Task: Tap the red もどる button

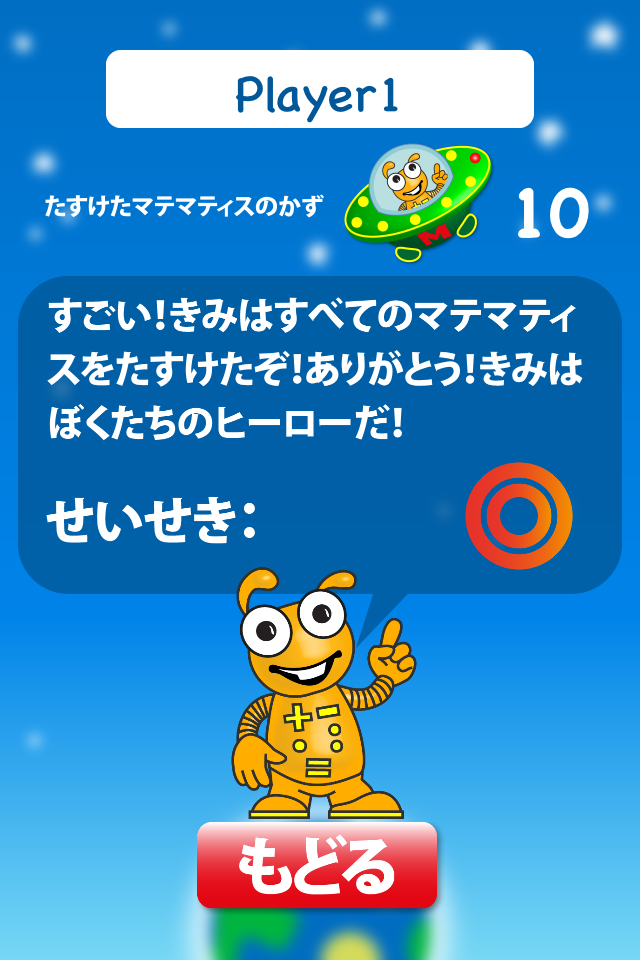Action: tap(317, 864)
